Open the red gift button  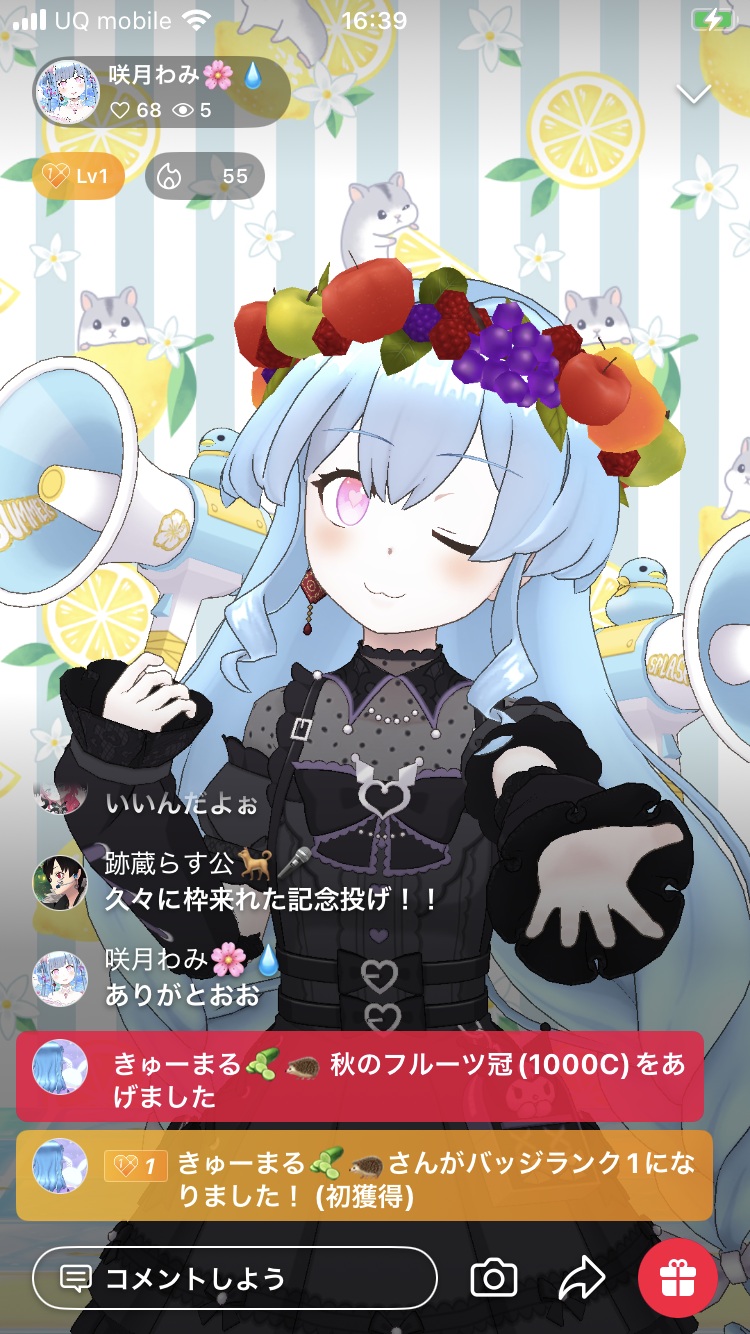[x=678, y=1277]
